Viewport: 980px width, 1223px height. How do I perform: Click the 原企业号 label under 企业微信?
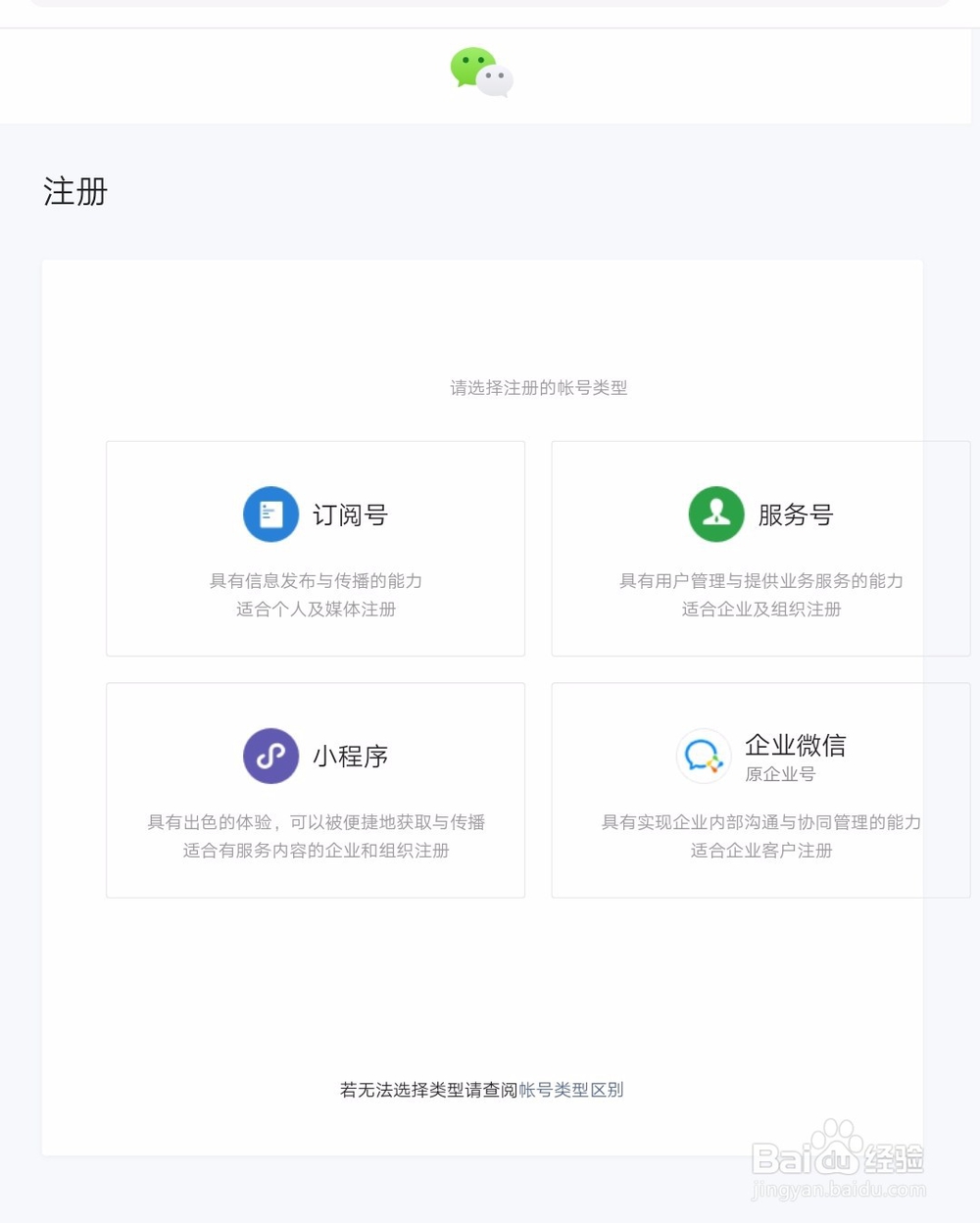tap(780, 773)
